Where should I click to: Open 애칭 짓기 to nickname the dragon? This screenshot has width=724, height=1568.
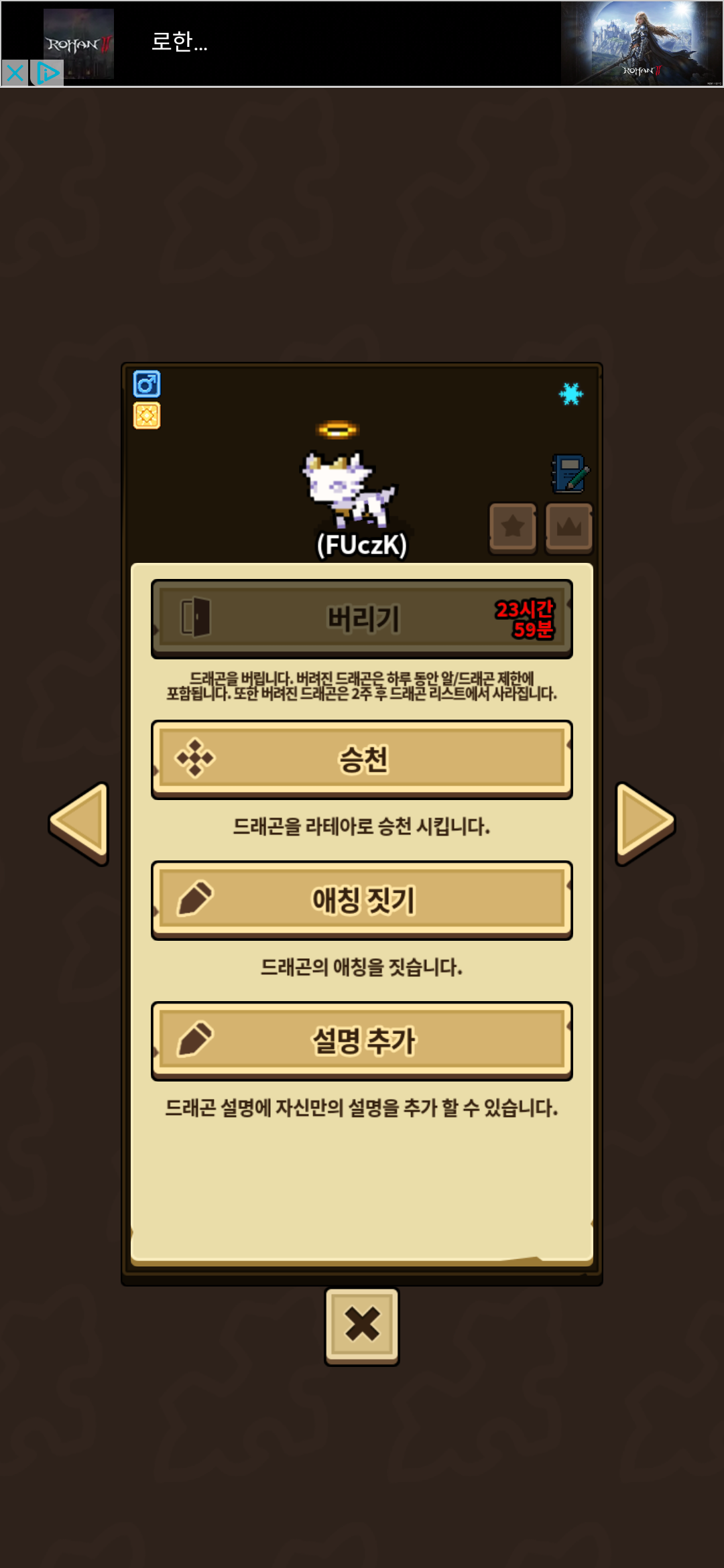[x=362, y=900]
